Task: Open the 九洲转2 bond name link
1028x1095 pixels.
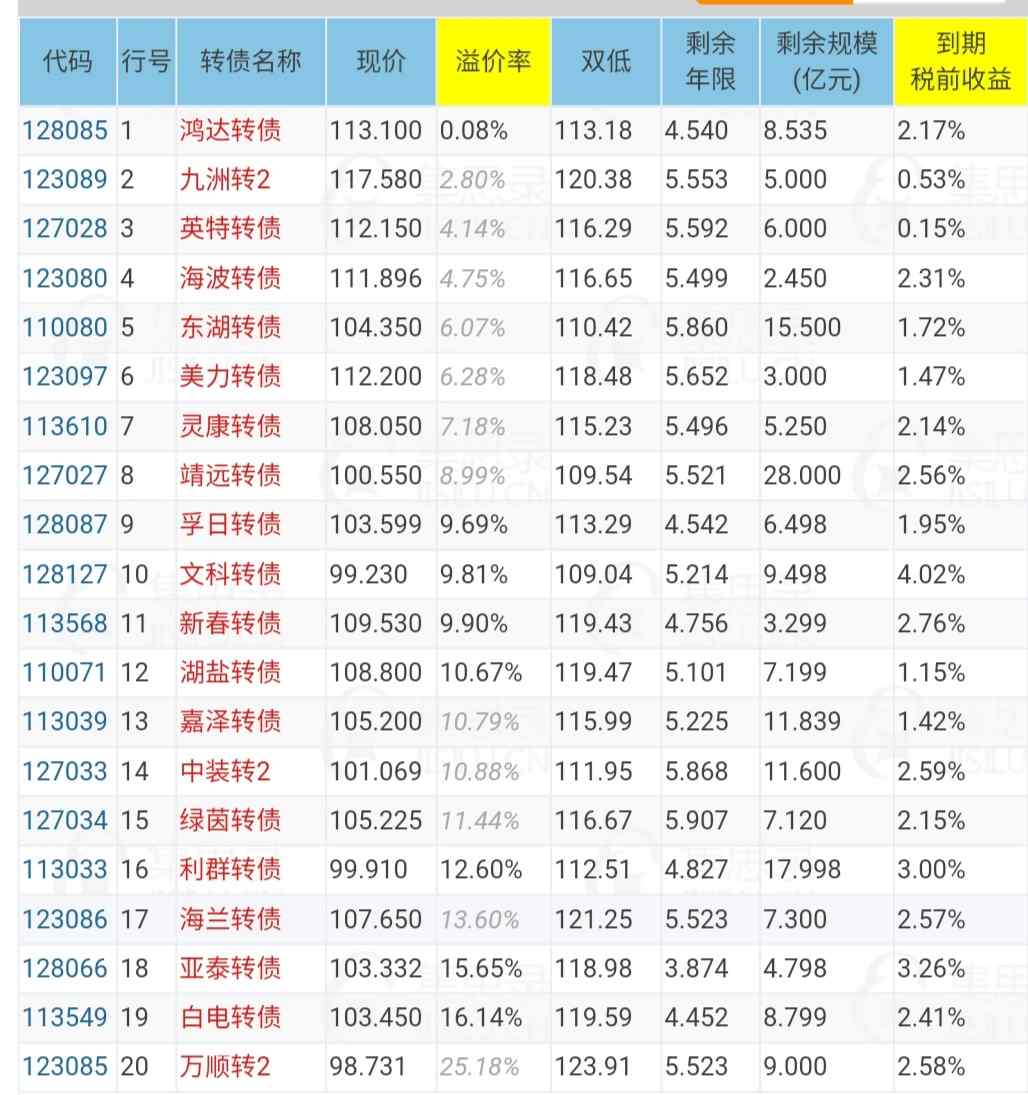Action: (x=225, y=179)
